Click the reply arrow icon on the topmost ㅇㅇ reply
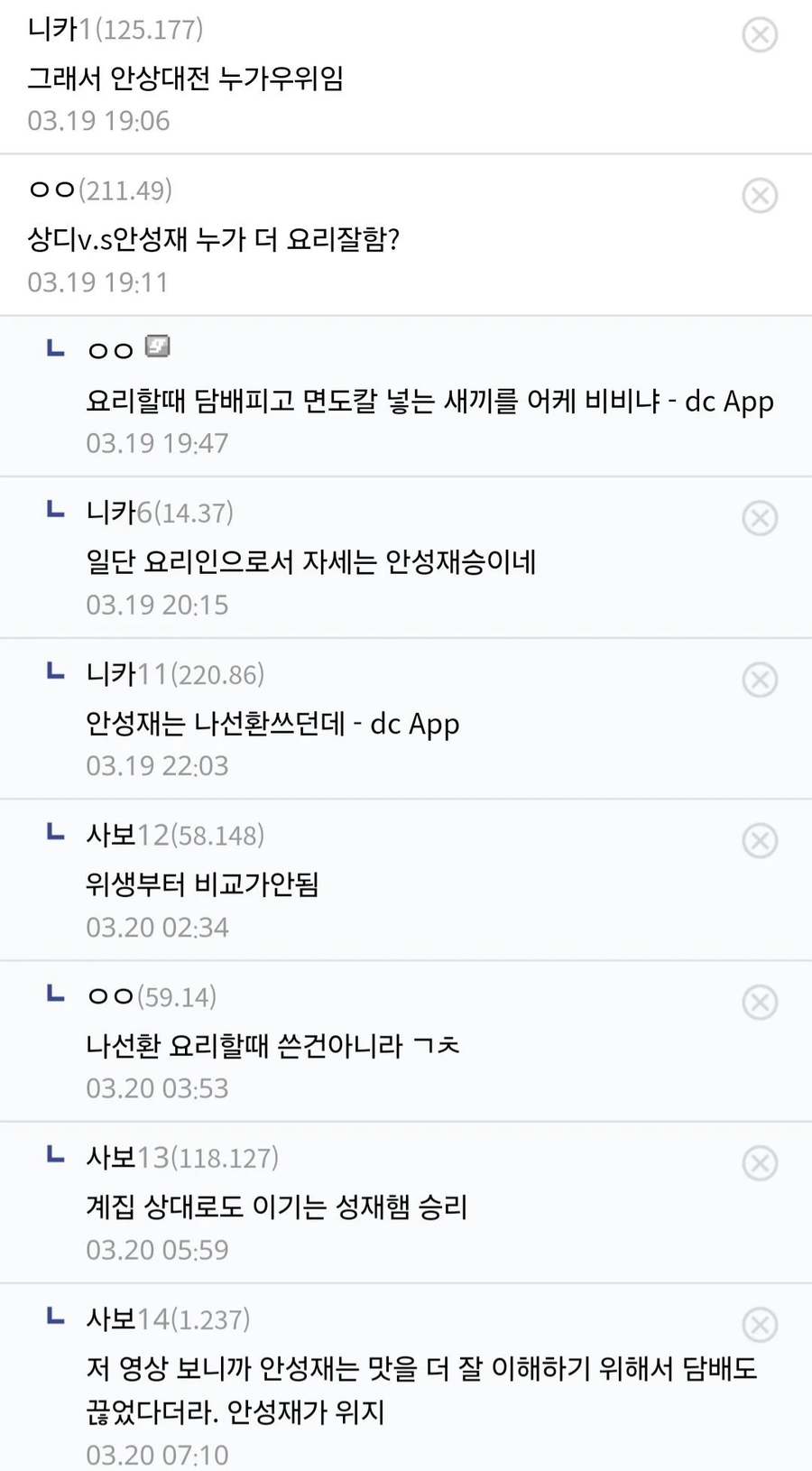 click(x=54, y=347)
